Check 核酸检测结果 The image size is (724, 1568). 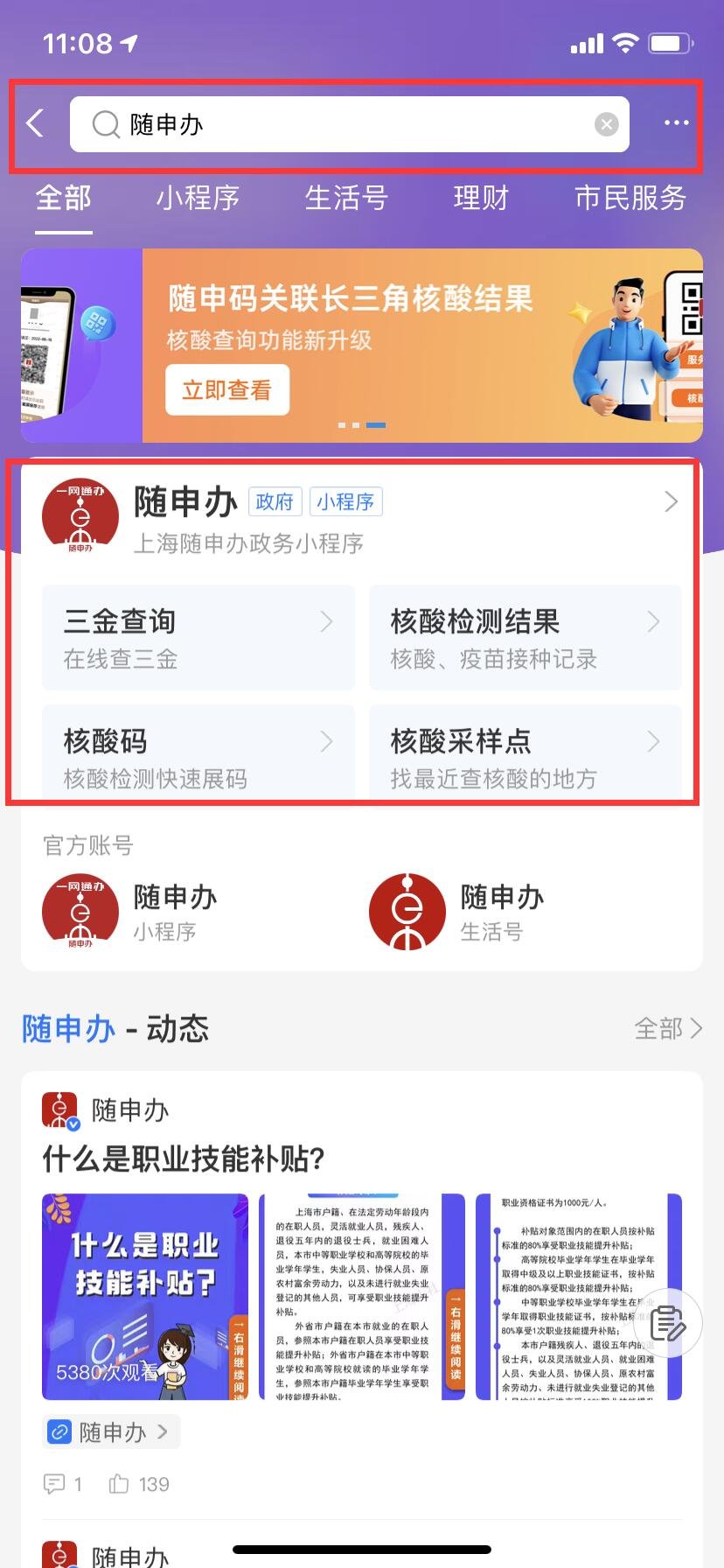pos(525,638)
